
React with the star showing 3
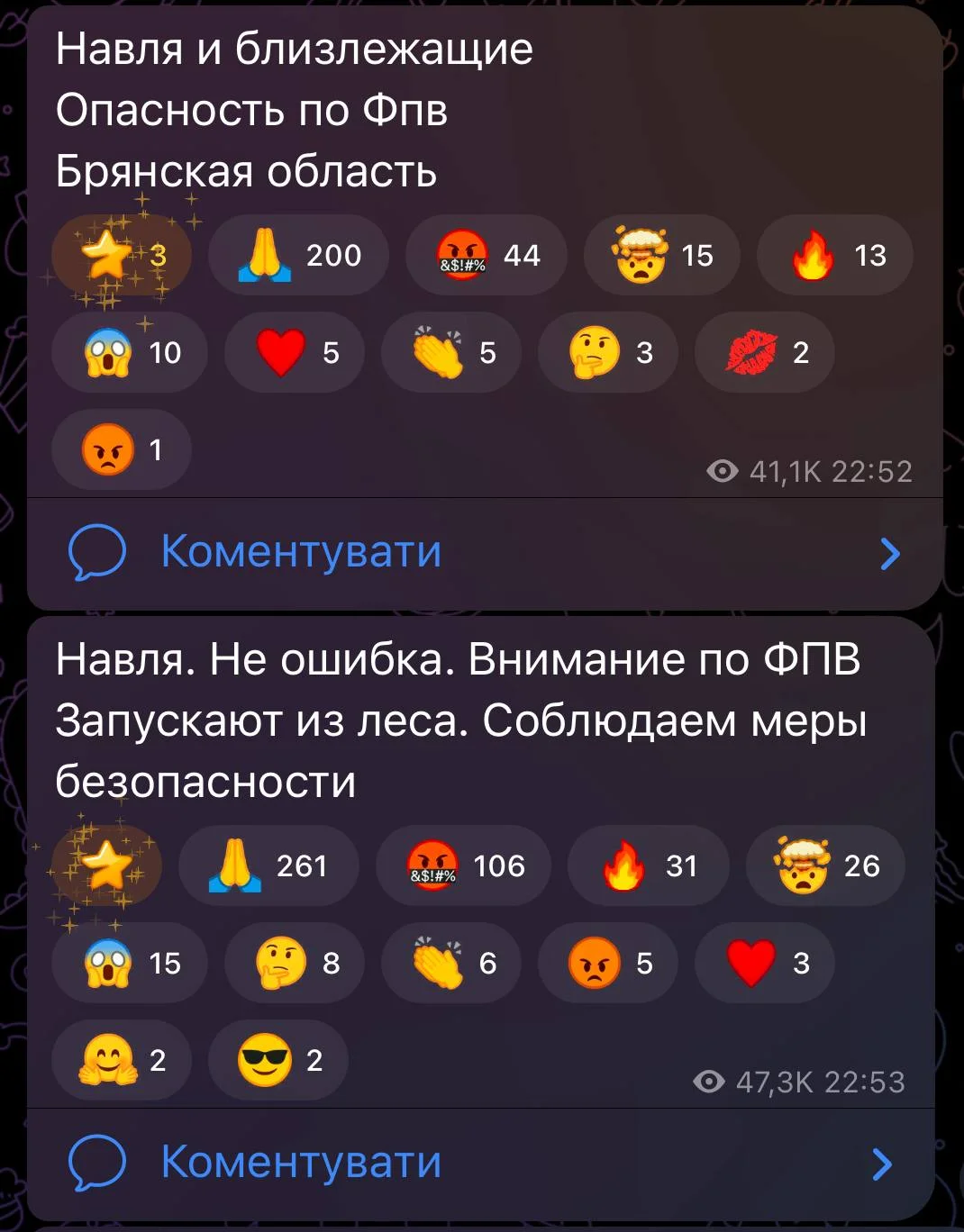pos(122,256)
